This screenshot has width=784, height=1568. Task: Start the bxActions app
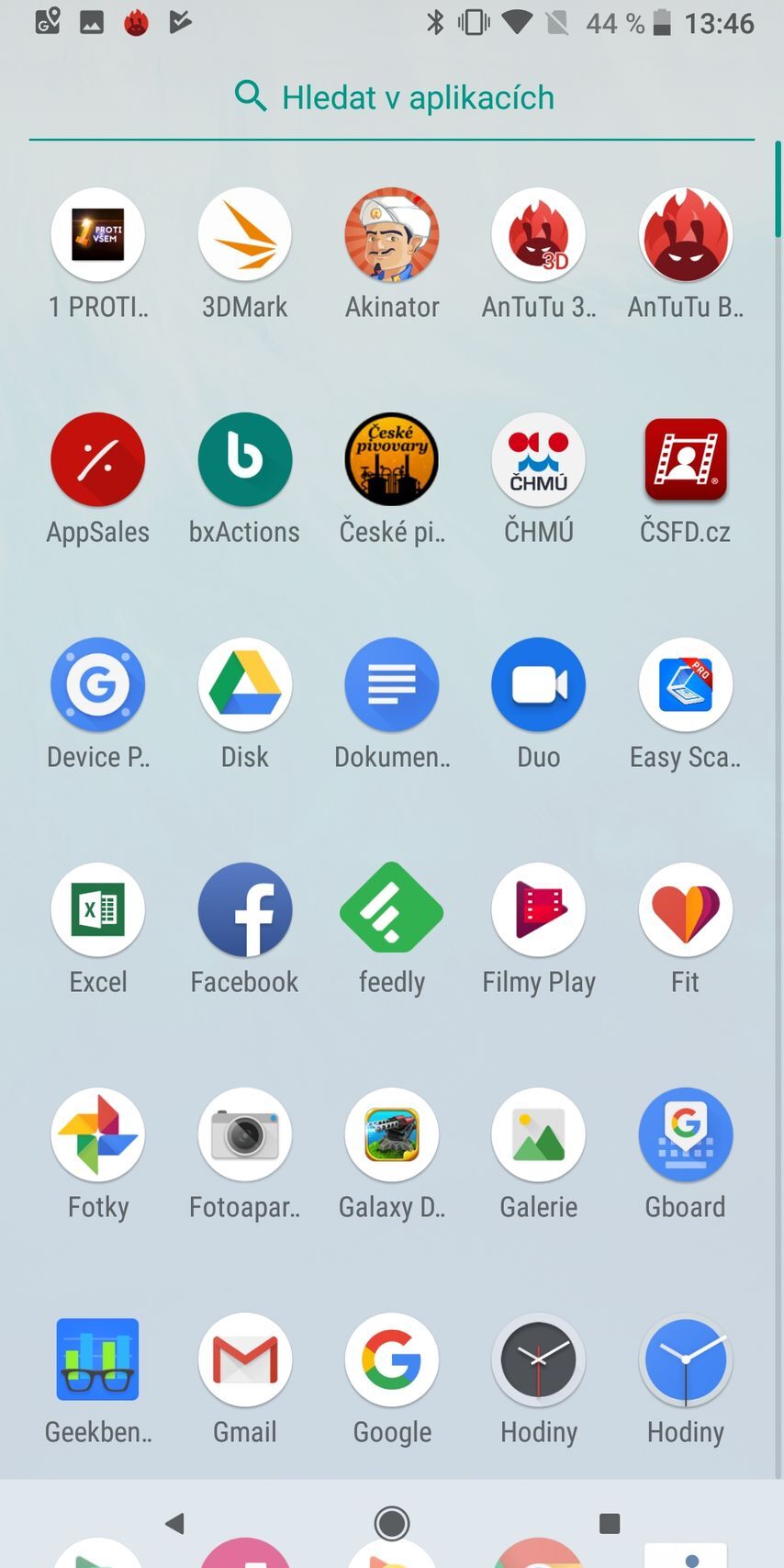coord(245,459)
